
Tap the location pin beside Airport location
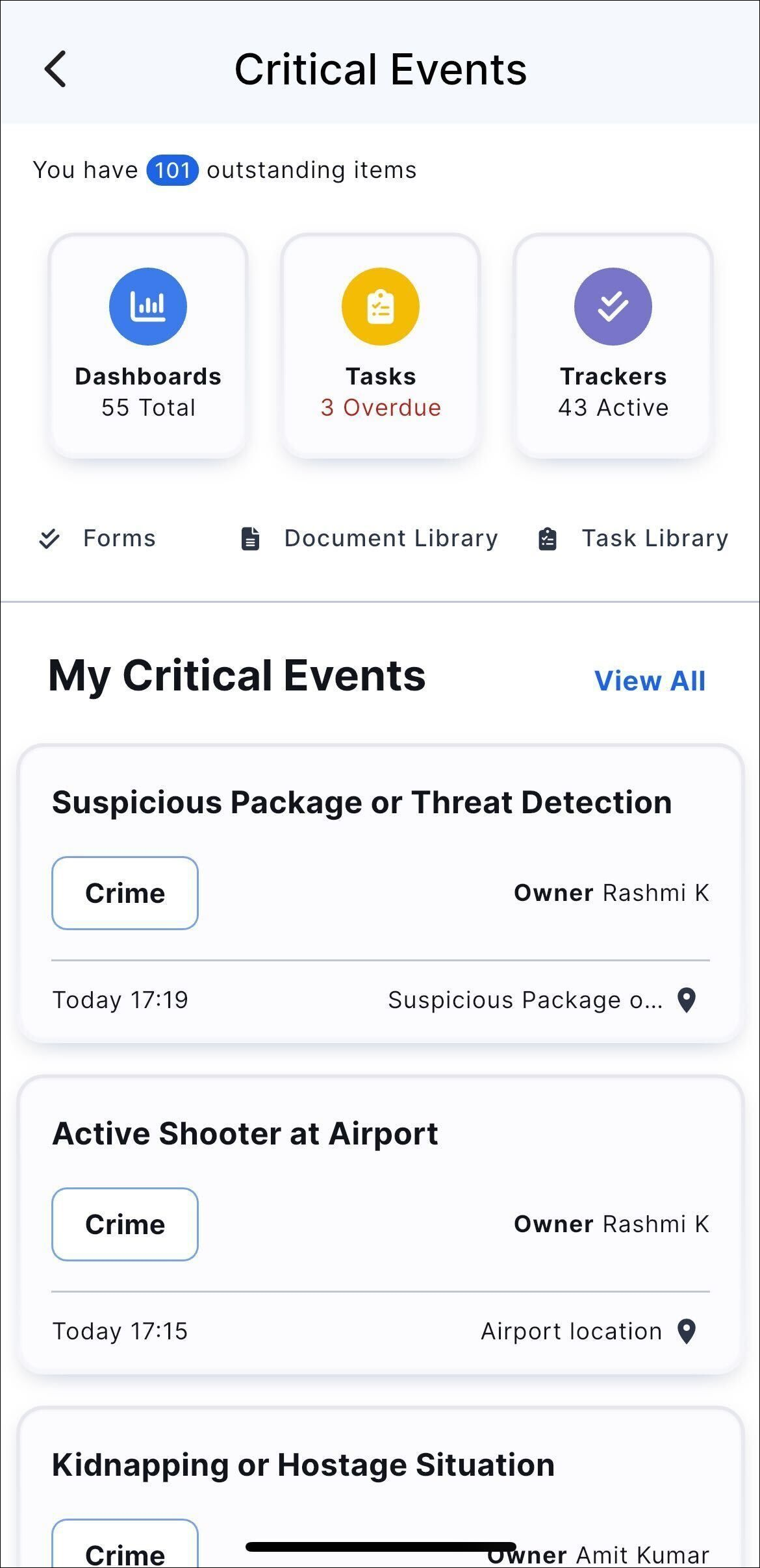tap(687, 1331)
